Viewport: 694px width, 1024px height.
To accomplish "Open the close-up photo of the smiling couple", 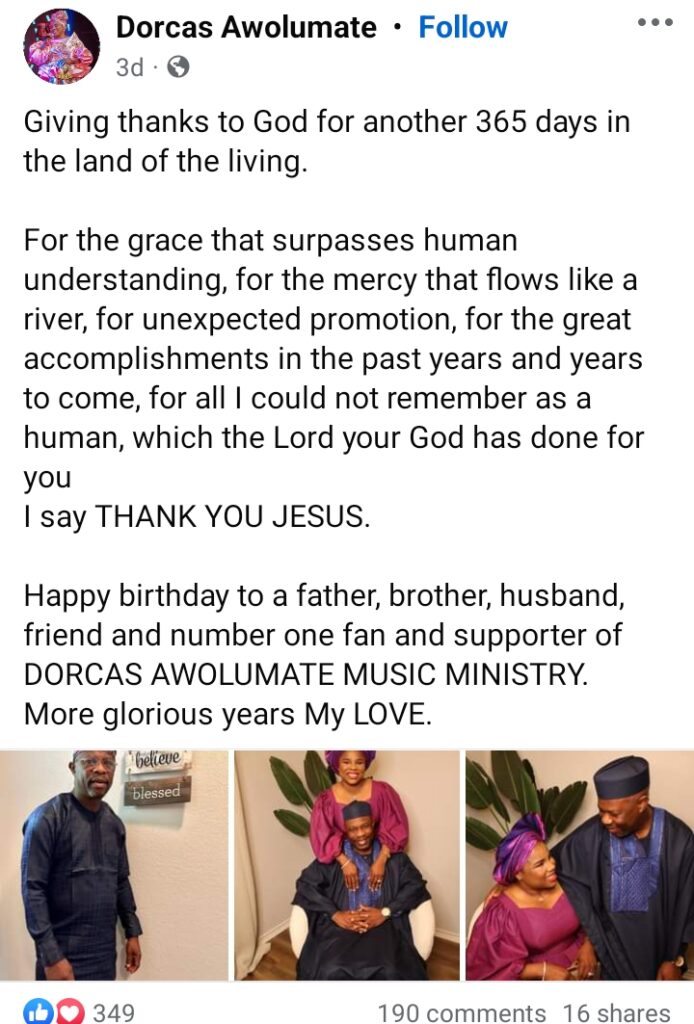I will [x=580, y=866].
